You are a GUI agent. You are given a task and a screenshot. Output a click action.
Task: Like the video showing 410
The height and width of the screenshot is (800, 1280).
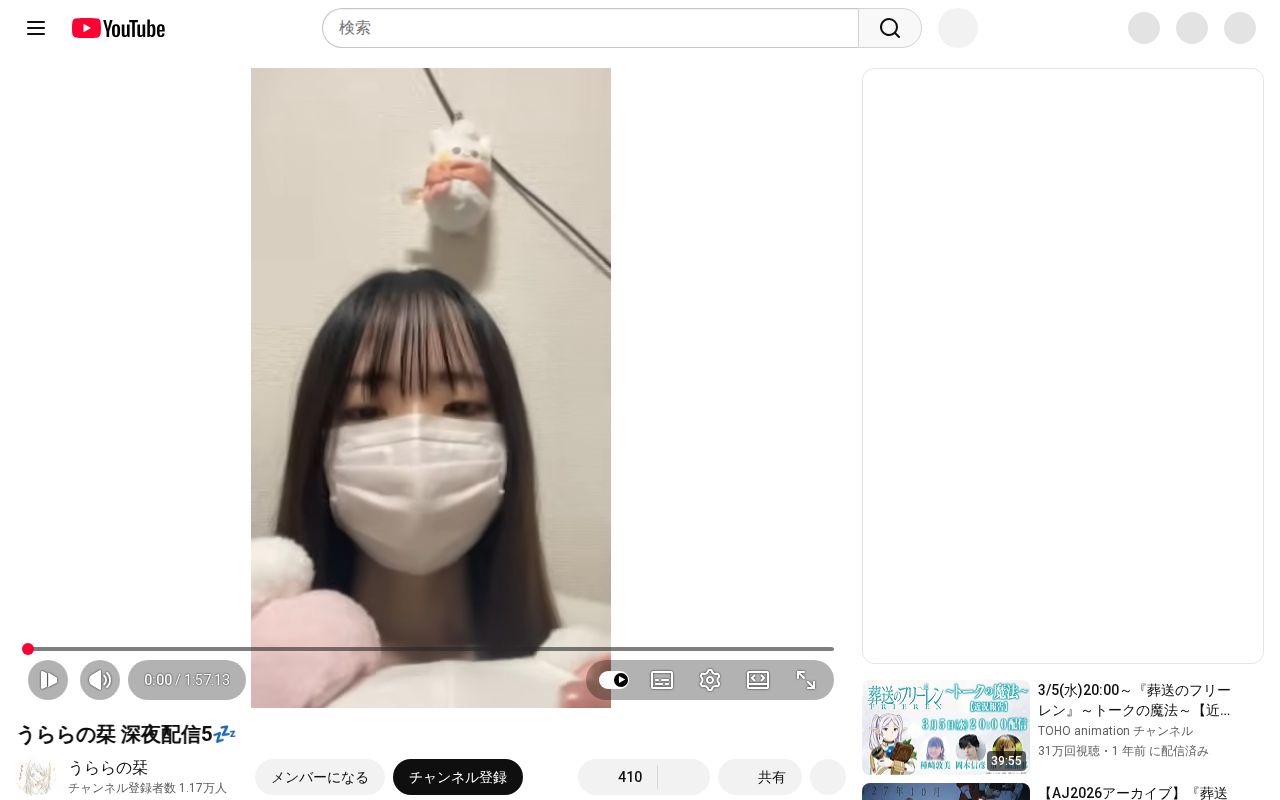pos(618,777)
